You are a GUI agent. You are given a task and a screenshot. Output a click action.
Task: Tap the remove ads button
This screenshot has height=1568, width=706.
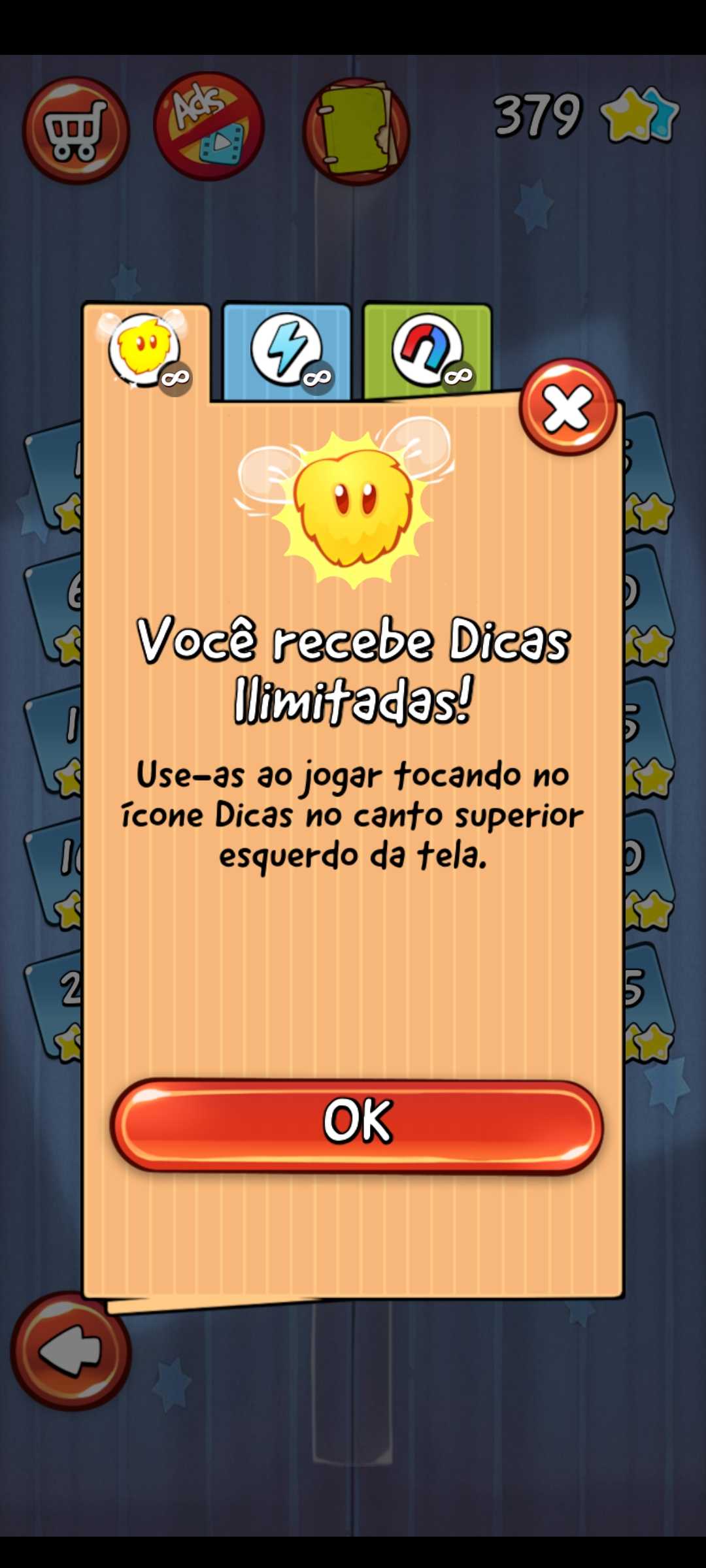(209, 127)
